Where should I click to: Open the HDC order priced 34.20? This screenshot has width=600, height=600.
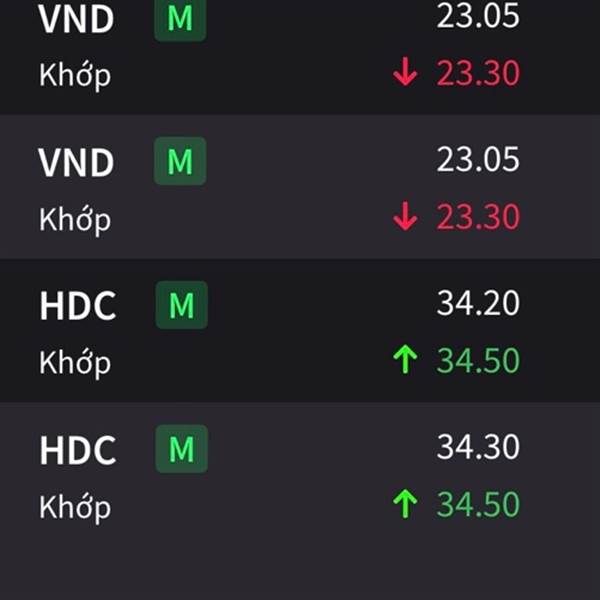pos(300,331)
